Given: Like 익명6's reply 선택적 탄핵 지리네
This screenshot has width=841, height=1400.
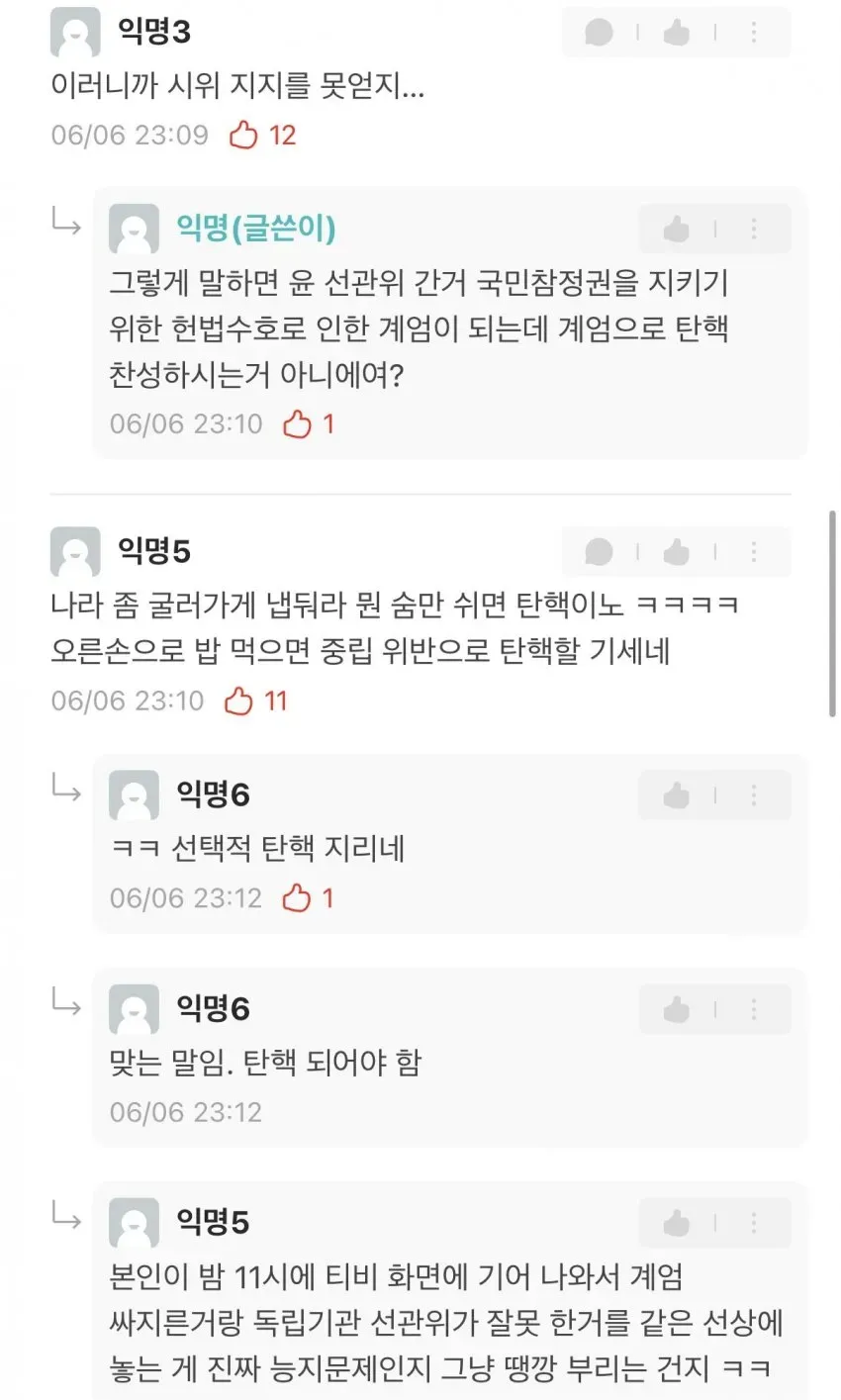Looking at the screenshot, I should pos(677,794).
